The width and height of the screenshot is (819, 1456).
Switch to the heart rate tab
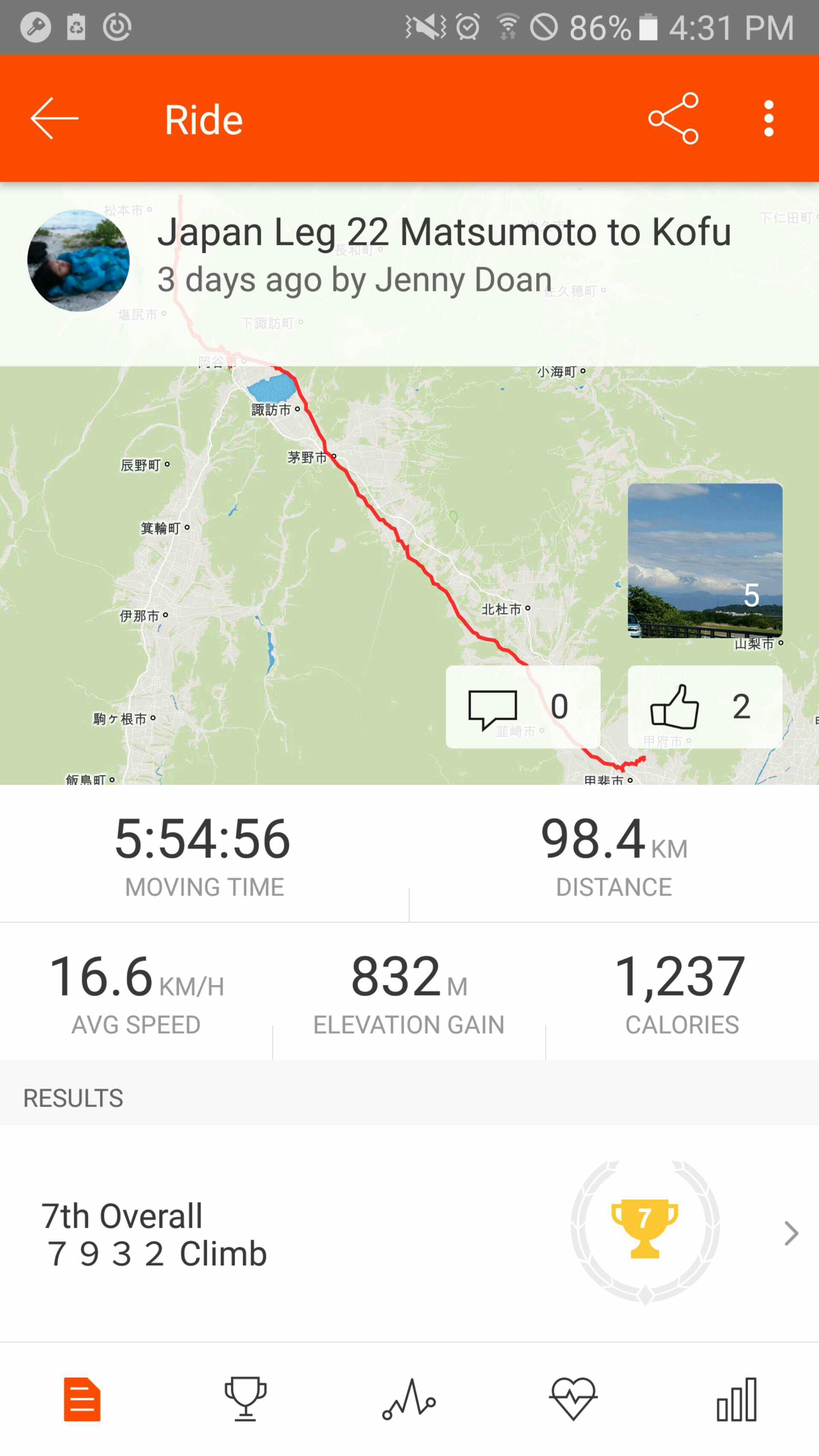[x=572, y=1400]
